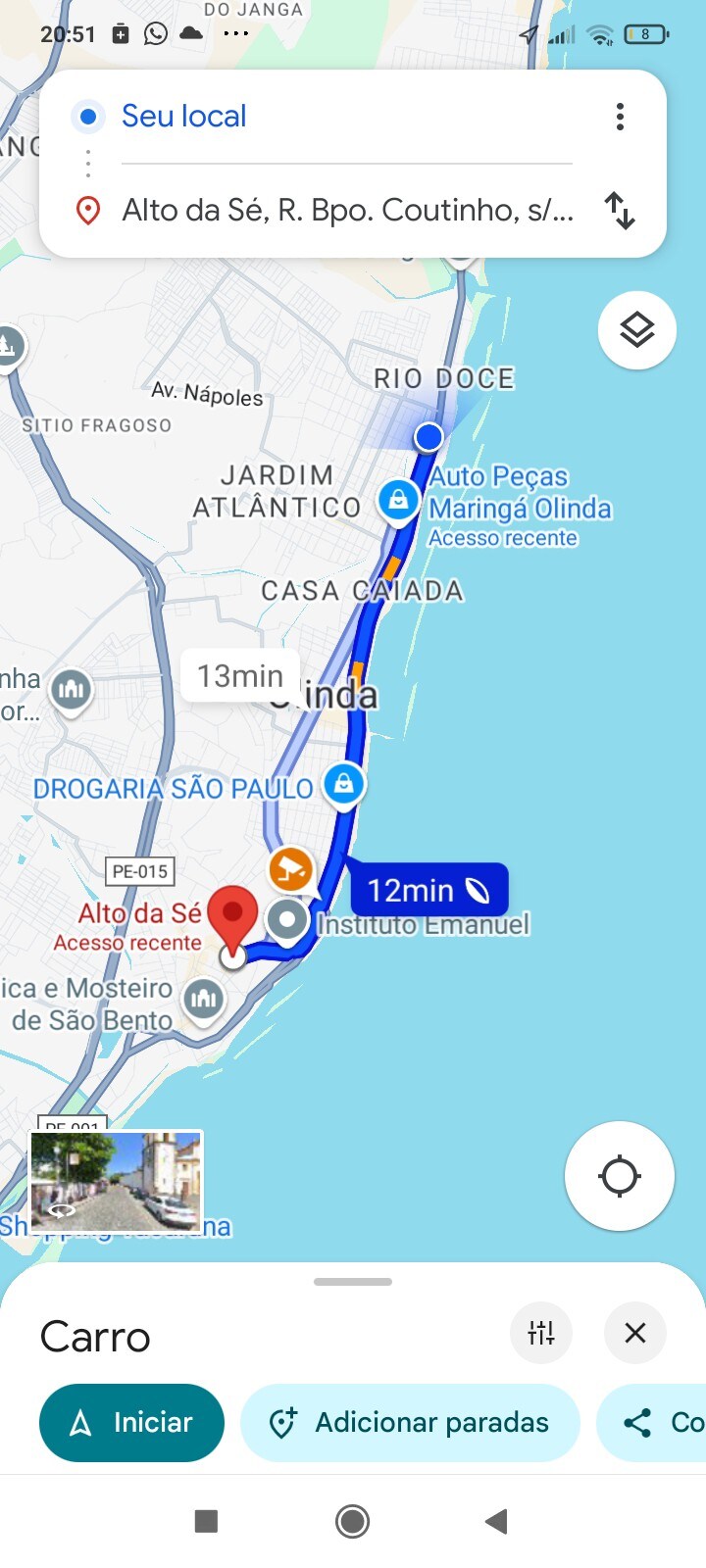Image resolution: width=706 pixels, height=1568 pixels.
Task: Tap the Alto da Sé destination marker
Action: [x=232, y=917]
